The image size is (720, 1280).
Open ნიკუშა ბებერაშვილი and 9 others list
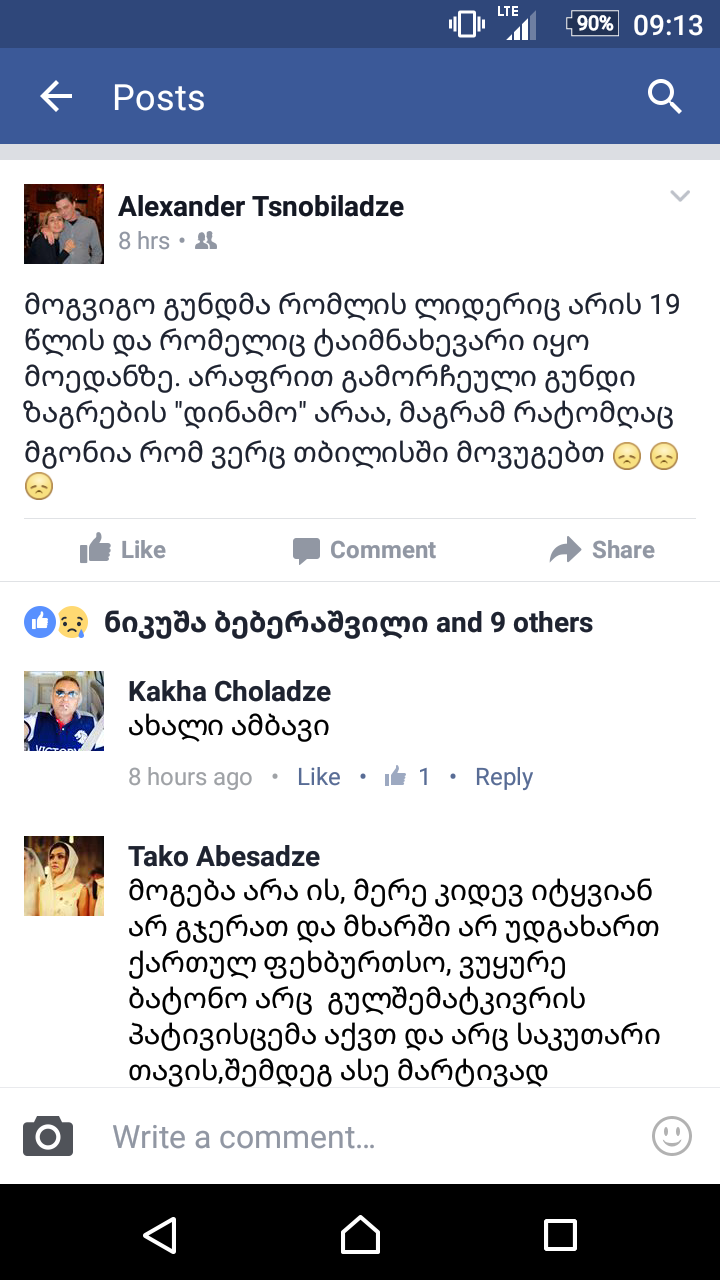(350, 622)
